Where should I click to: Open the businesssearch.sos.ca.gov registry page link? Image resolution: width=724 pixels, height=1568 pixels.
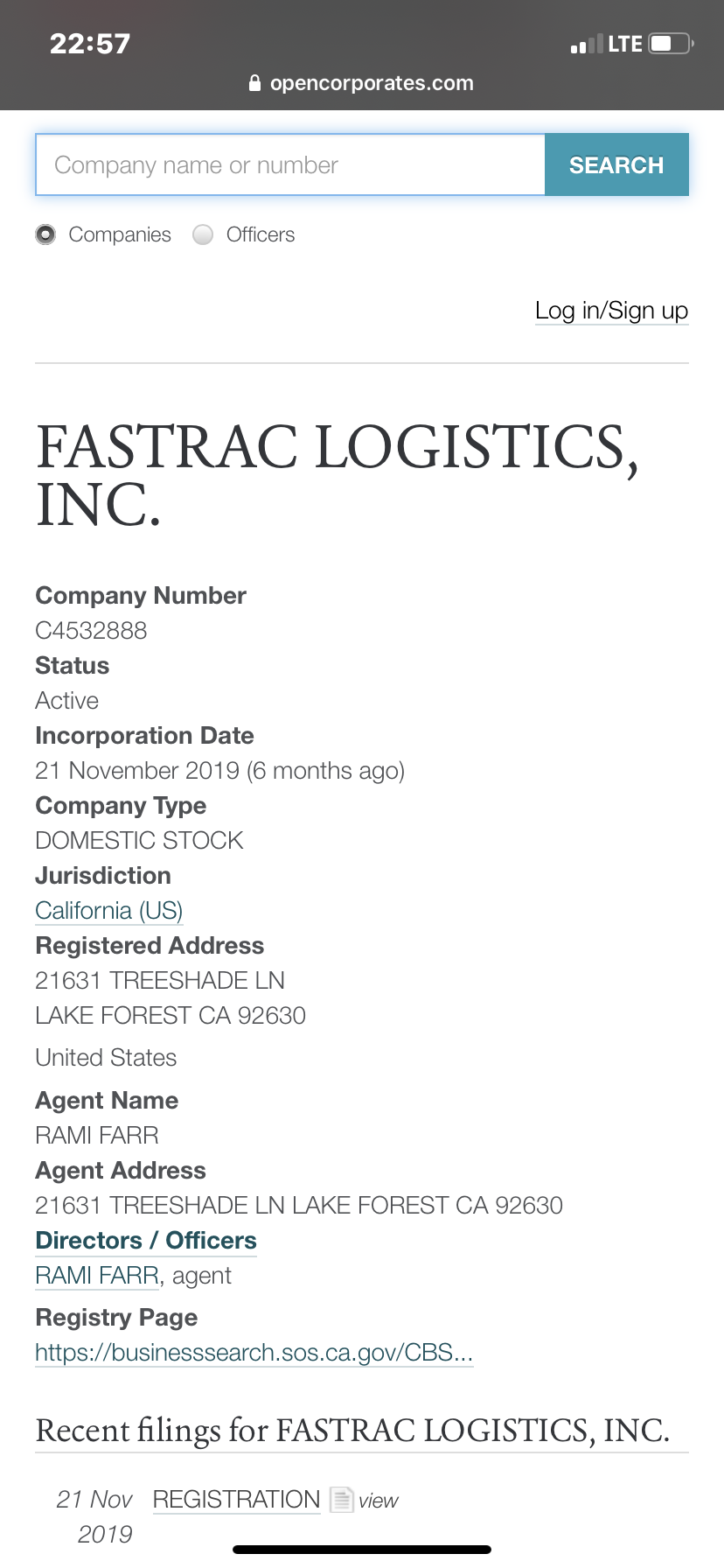pos(254,1353)
